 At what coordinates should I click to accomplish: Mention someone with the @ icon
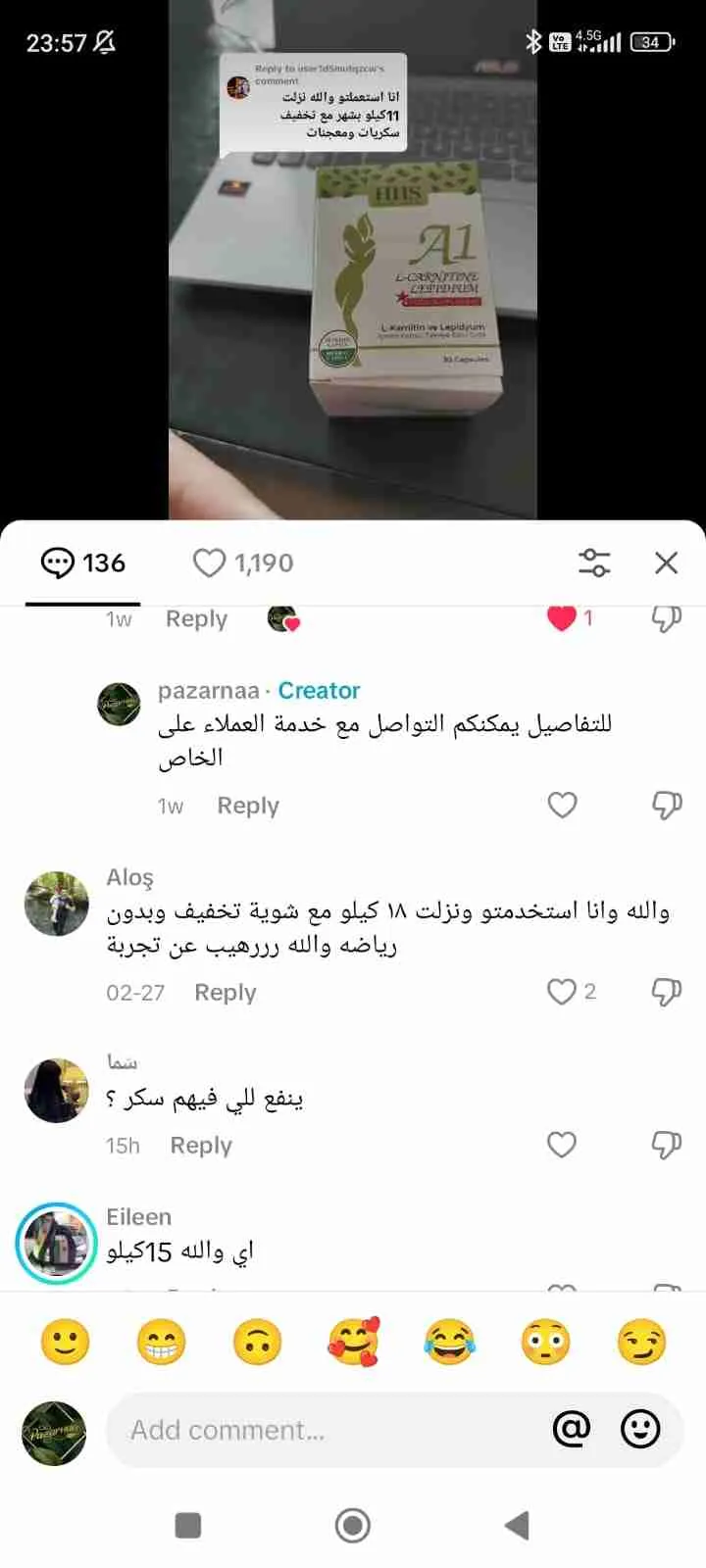572,1430
